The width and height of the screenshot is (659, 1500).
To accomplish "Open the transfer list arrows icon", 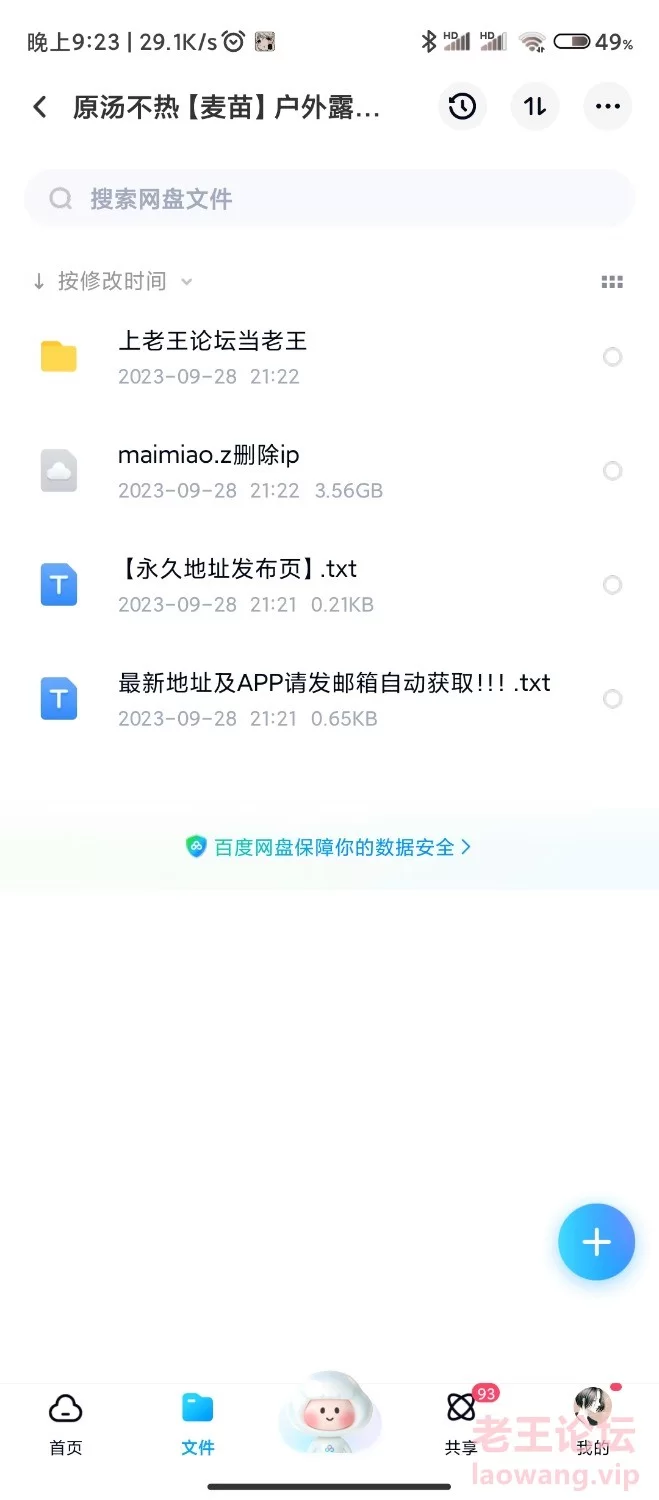I will point(535,107).
